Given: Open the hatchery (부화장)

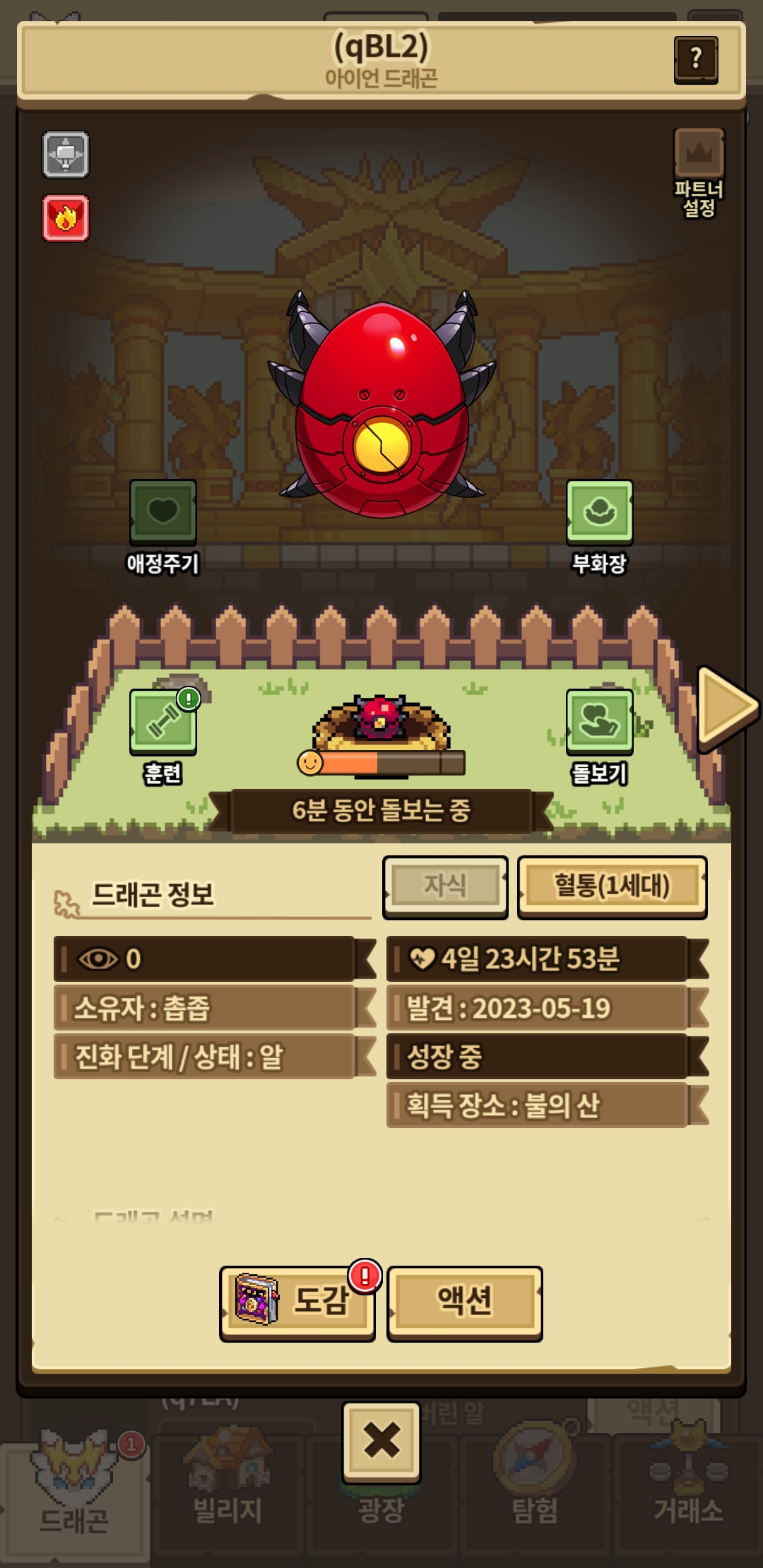Looking at the screenshot, I should click(599, 513).
